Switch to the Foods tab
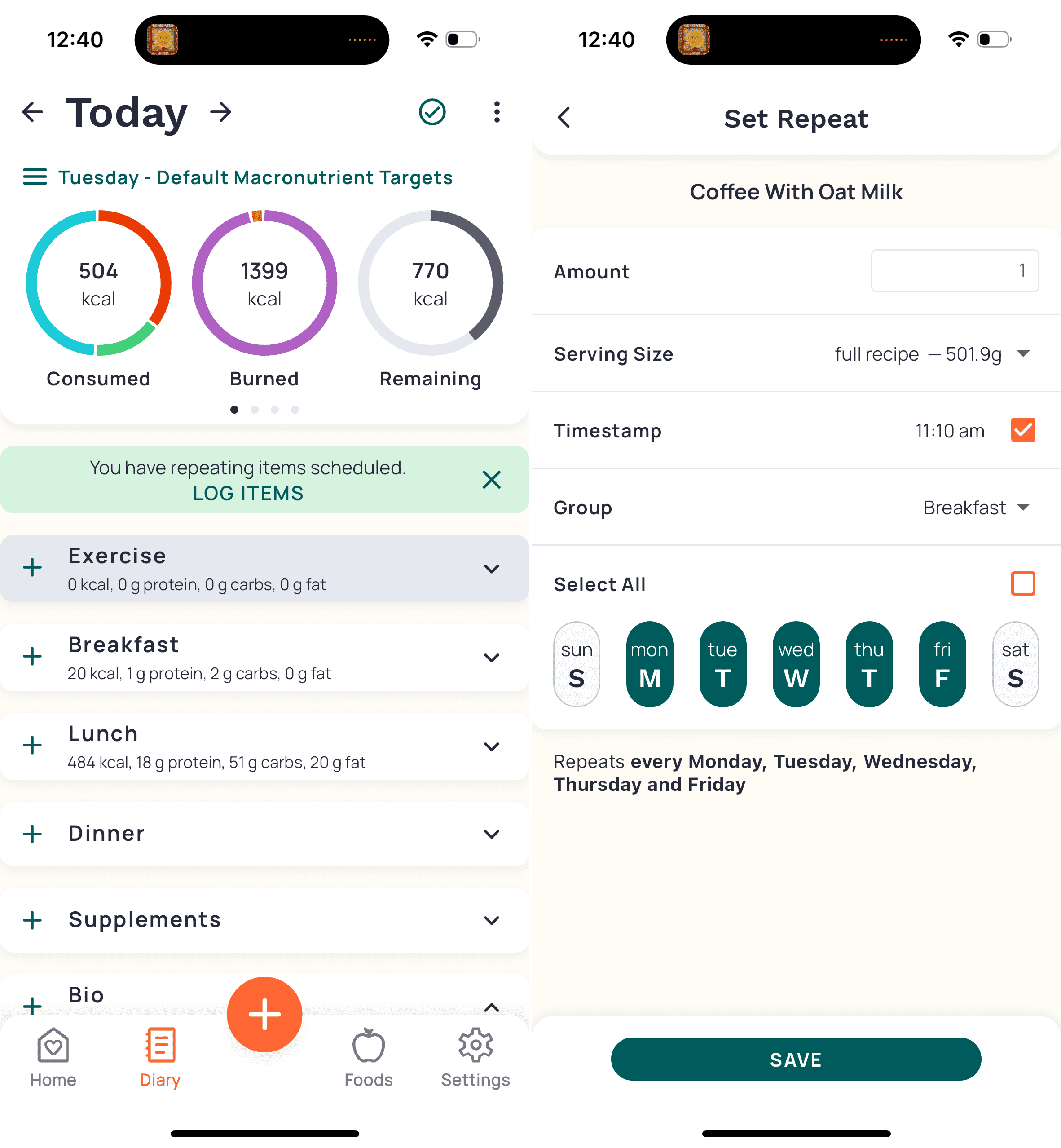The width and height of the screenshot is (1061, 1148). click(369, 1058)
